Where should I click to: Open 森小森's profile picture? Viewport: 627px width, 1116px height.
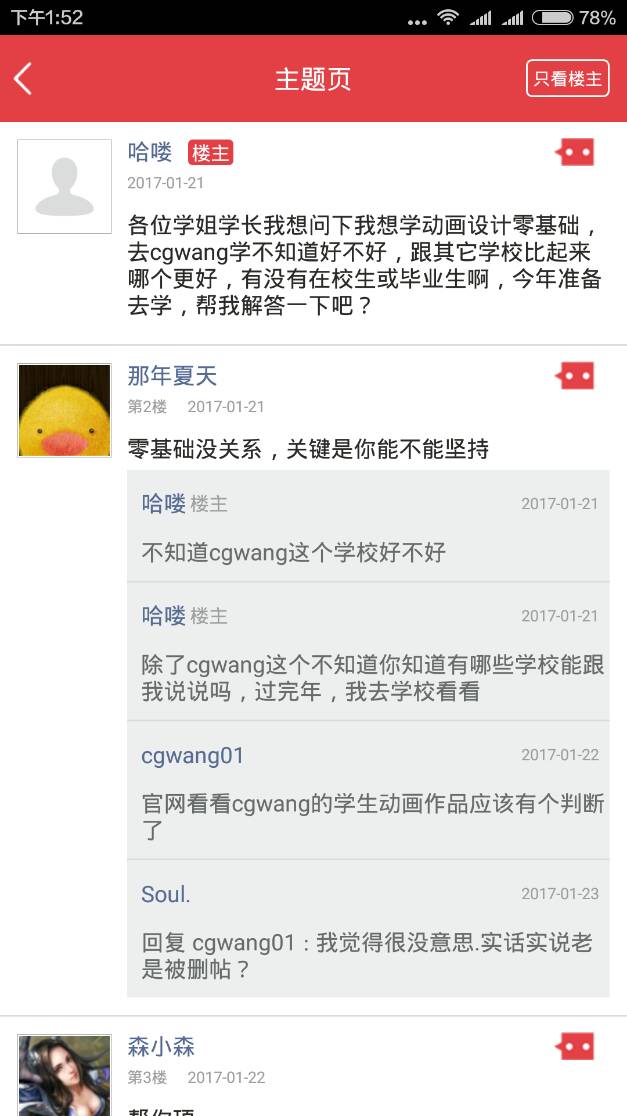[x=65, y=1075]
